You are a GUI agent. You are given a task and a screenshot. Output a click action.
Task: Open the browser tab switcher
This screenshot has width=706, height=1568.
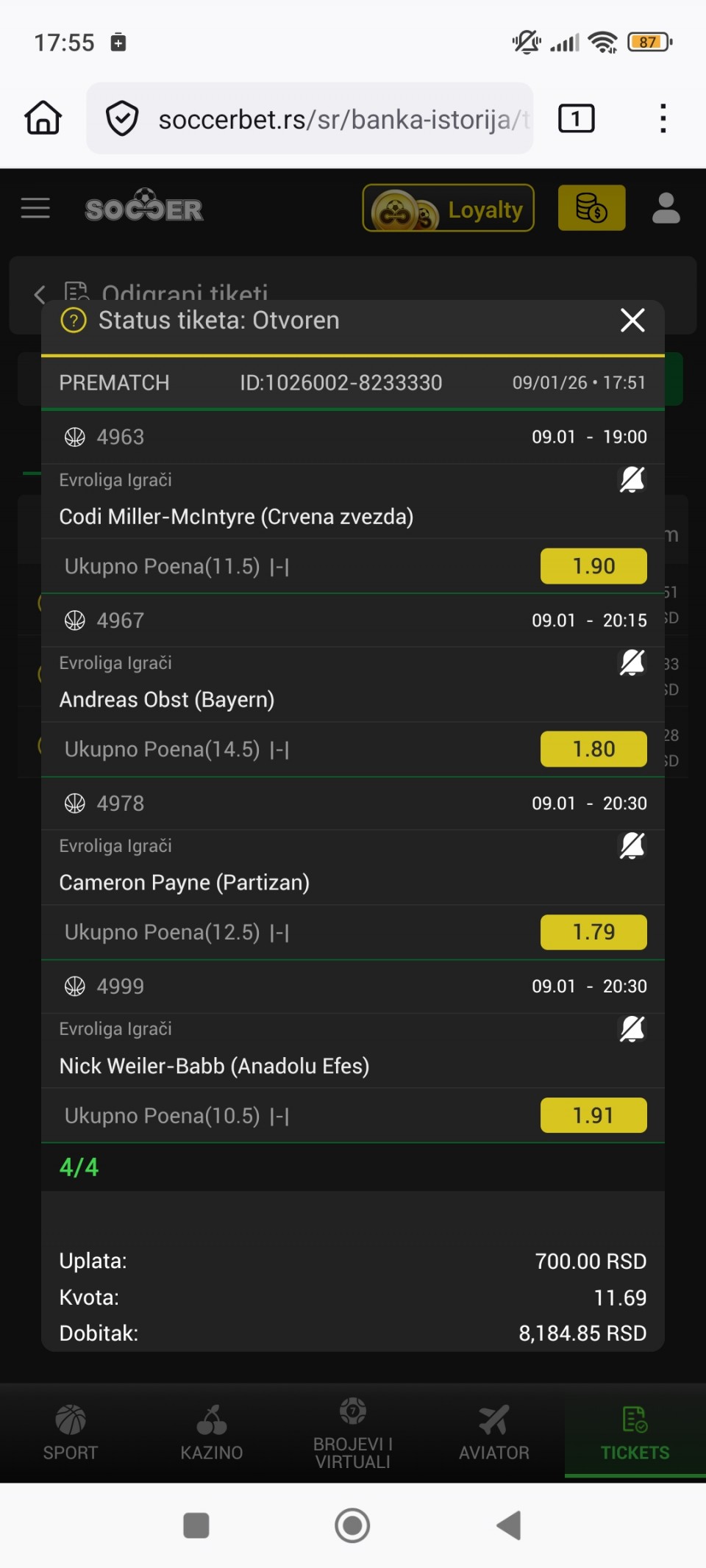click(577, 118)
